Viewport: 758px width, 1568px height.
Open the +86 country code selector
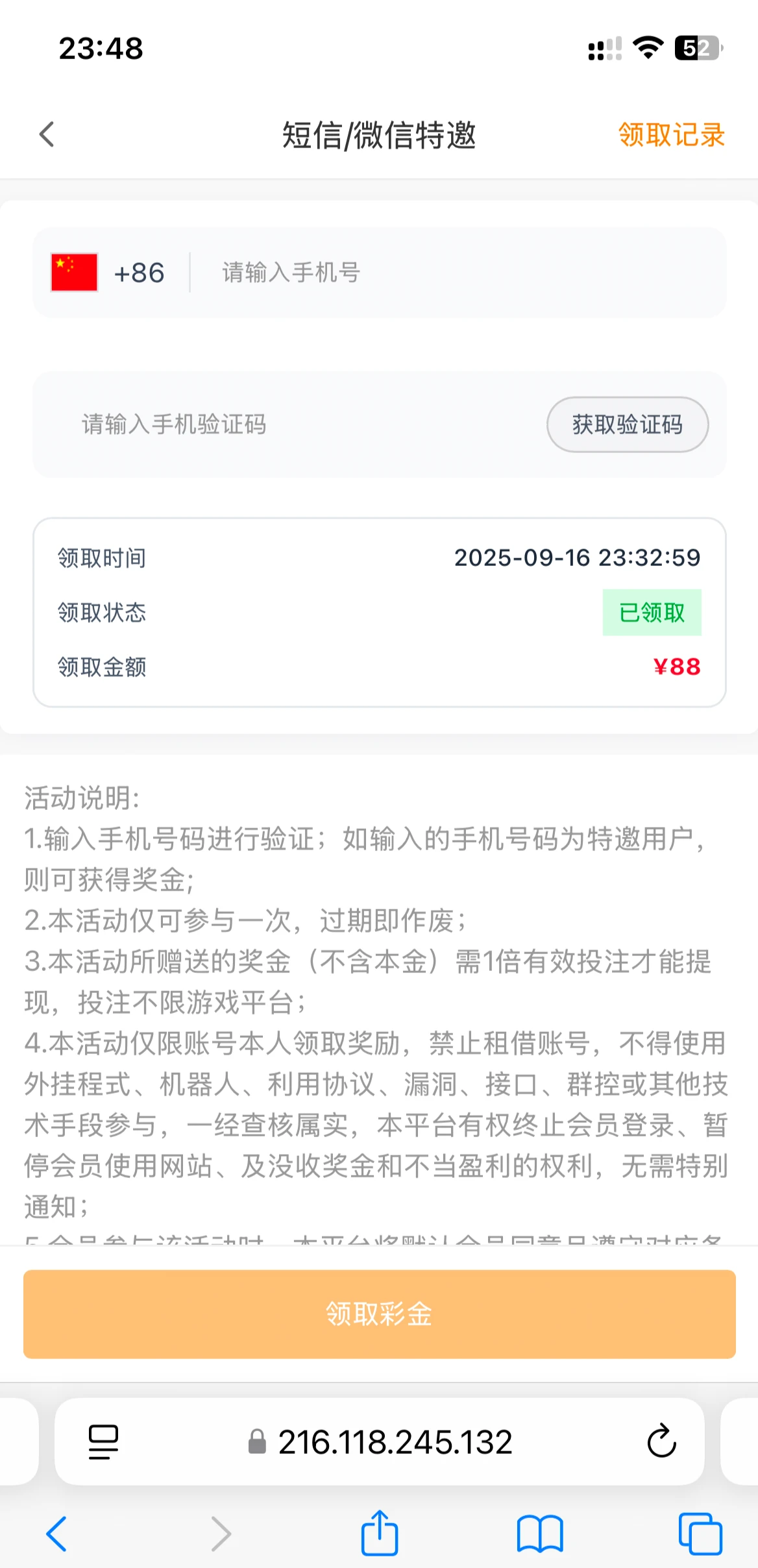point(109,273)
